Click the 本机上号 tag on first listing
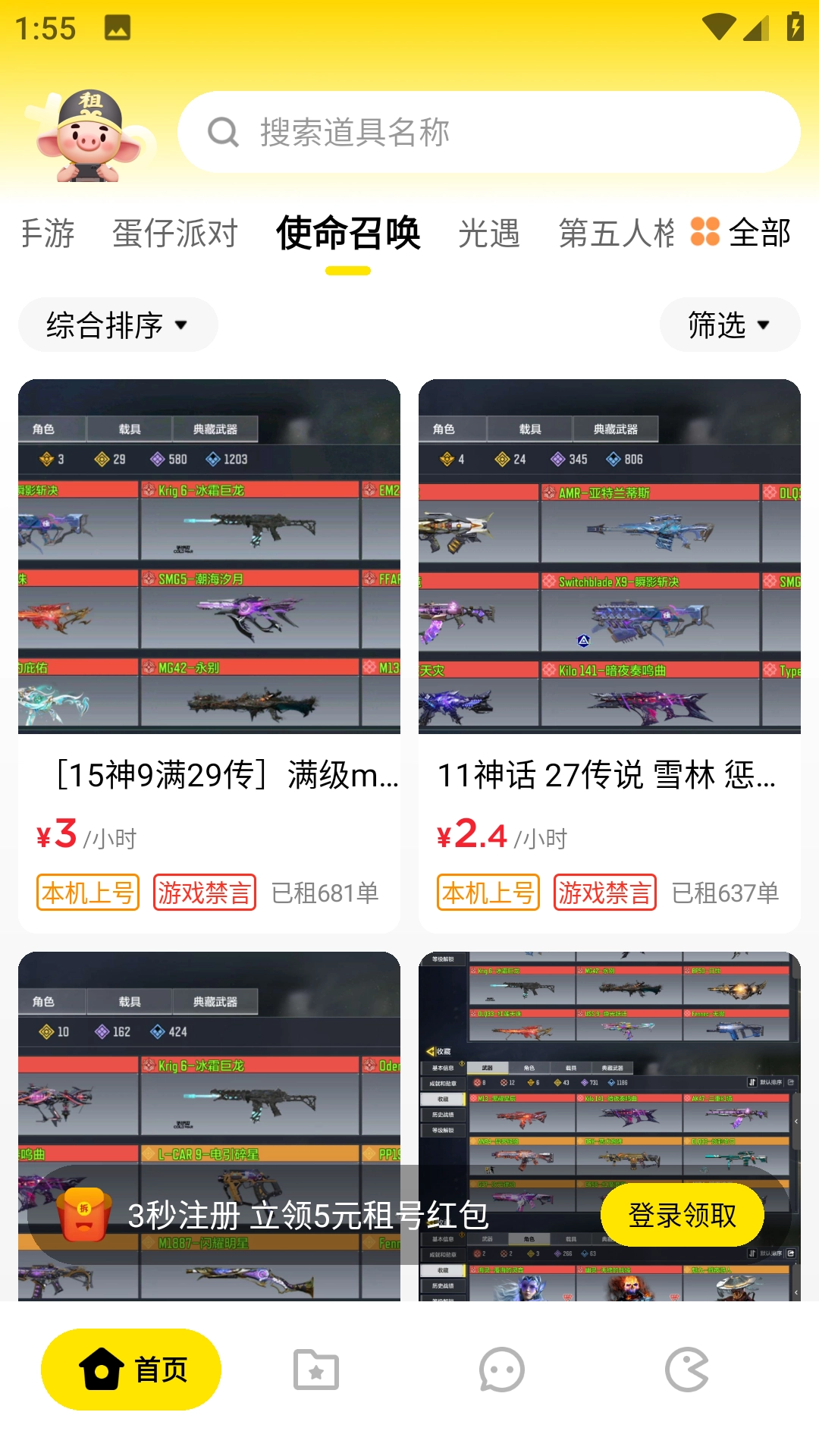 click(88, 893)
